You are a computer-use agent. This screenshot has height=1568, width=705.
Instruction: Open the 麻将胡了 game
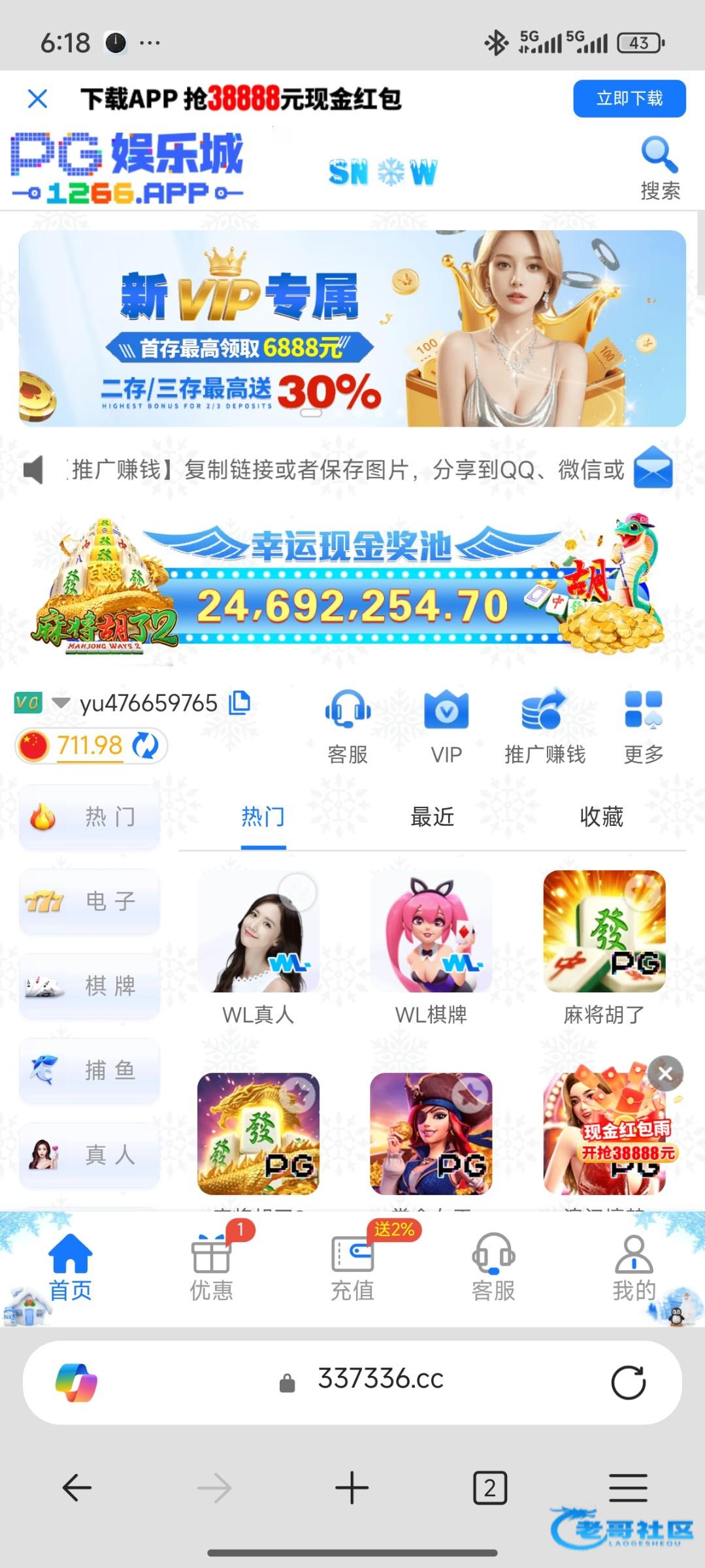click(604, 946)
